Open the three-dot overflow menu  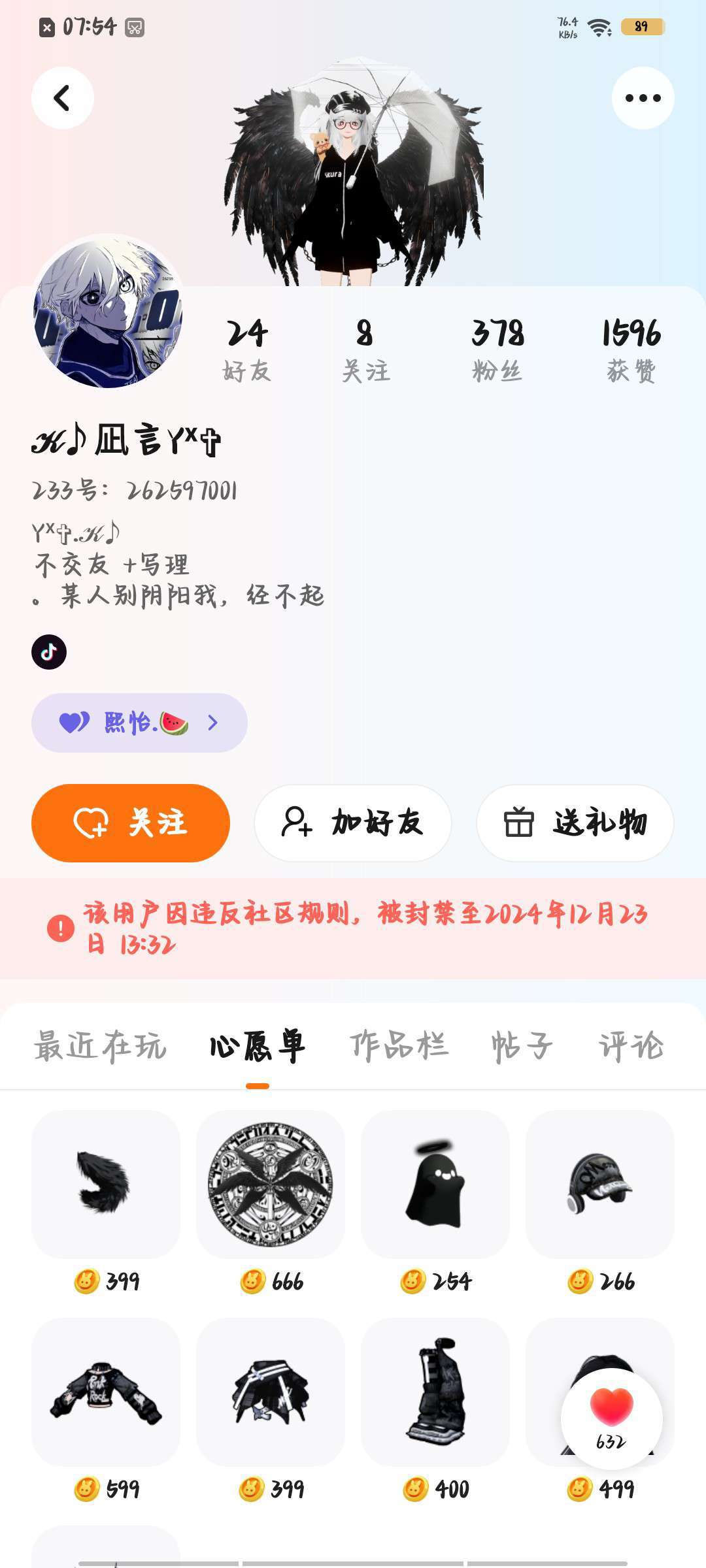(643, 98)
